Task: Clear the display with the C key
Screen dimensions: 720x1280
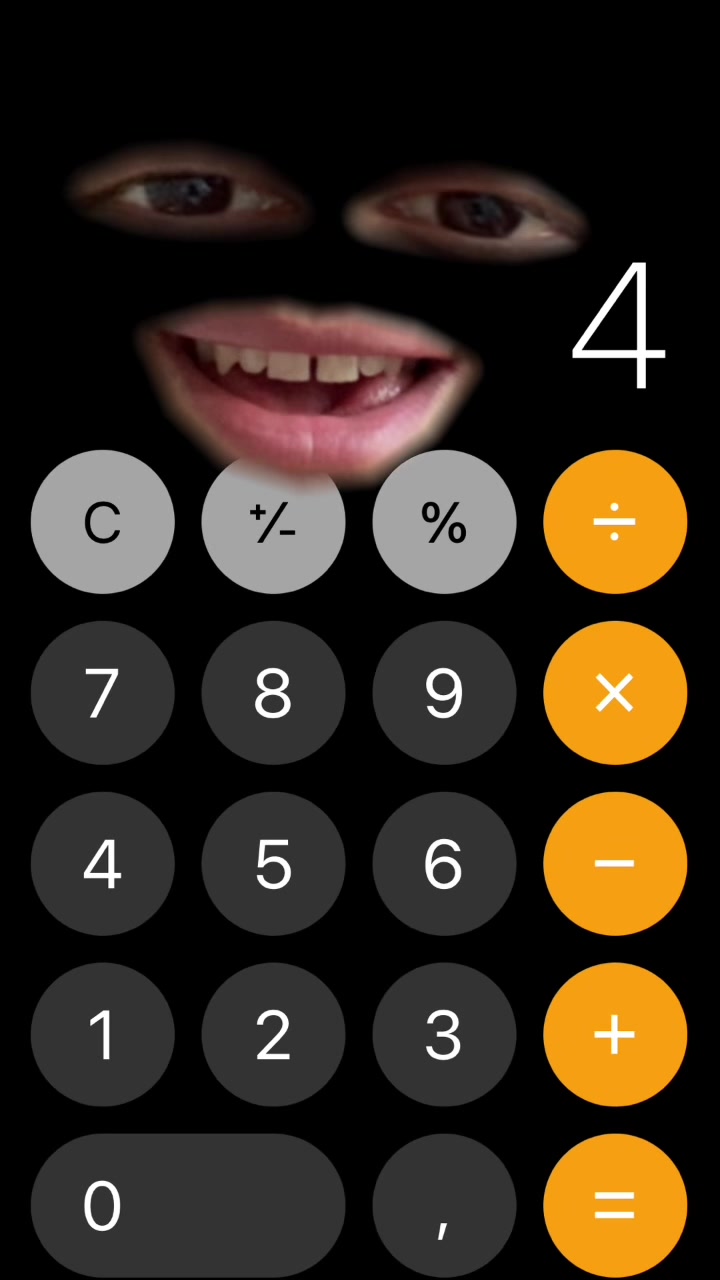Action: (102, 522)
